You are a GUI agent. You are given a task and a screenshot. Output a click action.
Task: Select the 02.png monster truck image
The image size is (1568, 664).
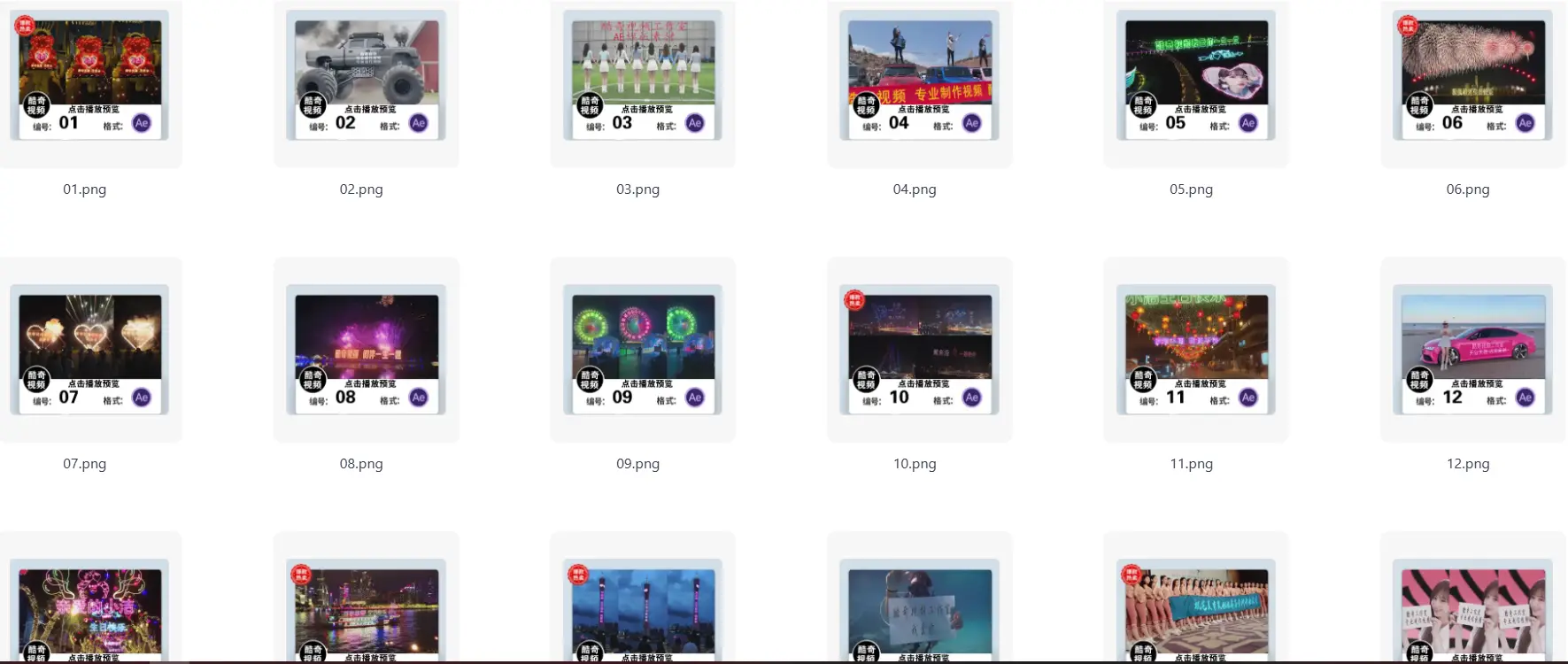click(367, 80)
